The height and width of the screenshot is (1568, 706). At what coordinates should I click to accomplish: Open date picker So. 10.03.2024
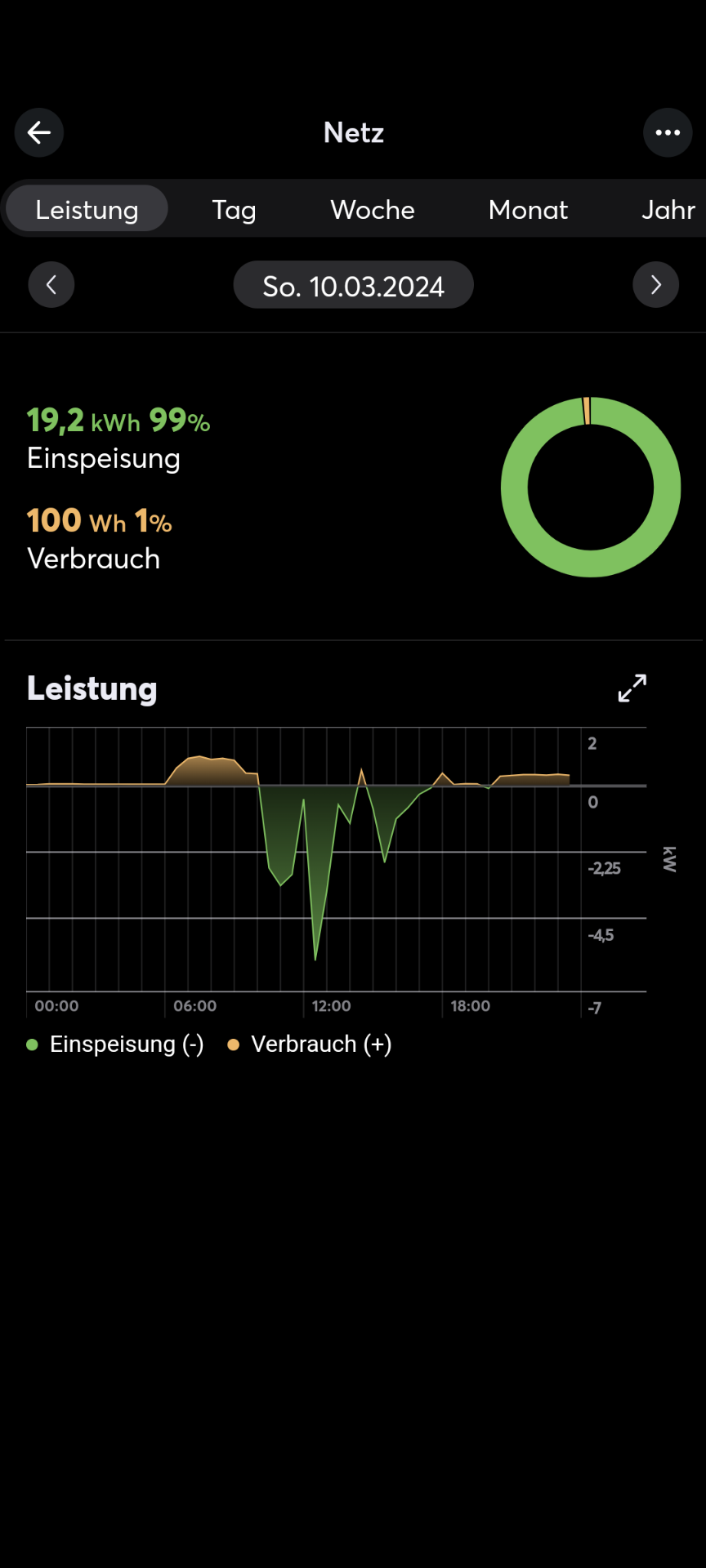tap(353, 286)
